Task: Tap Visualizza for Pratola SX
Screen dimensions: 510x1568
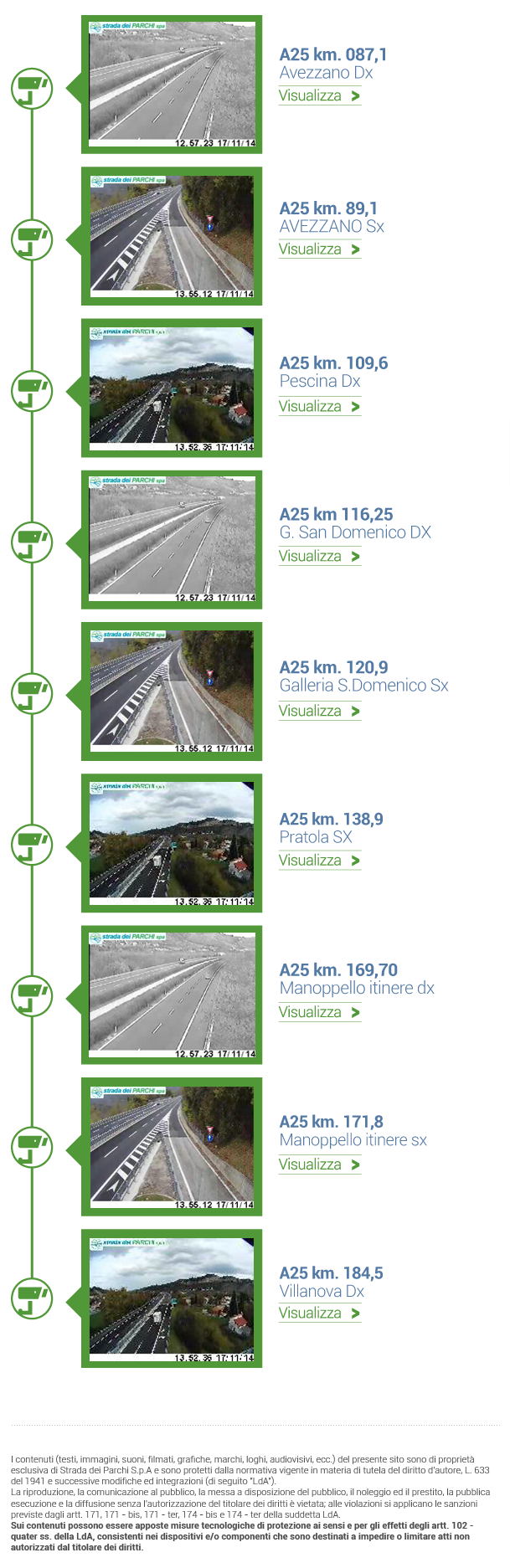Action: tap(319, 861)
